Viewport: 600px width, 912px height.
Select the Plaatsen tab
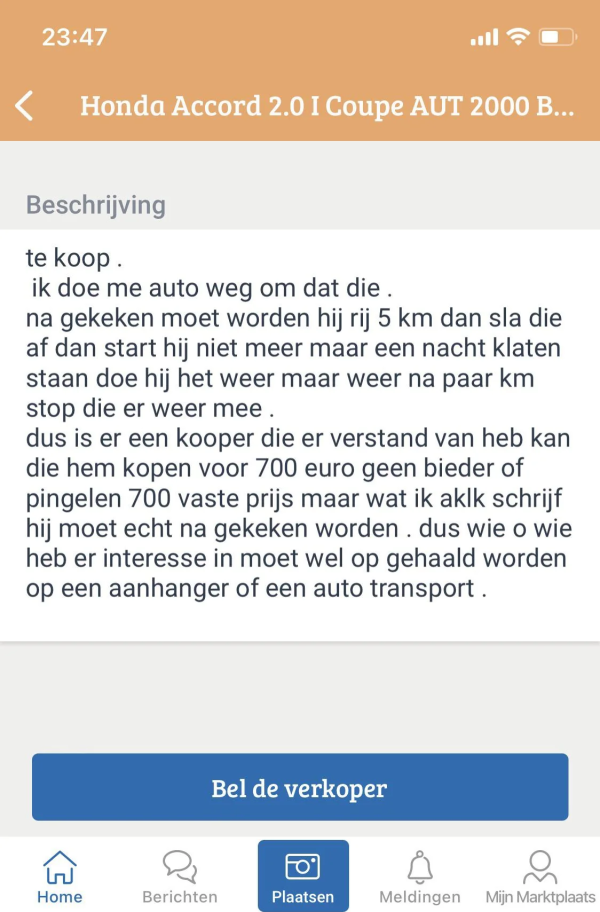[x=303, y=876]
